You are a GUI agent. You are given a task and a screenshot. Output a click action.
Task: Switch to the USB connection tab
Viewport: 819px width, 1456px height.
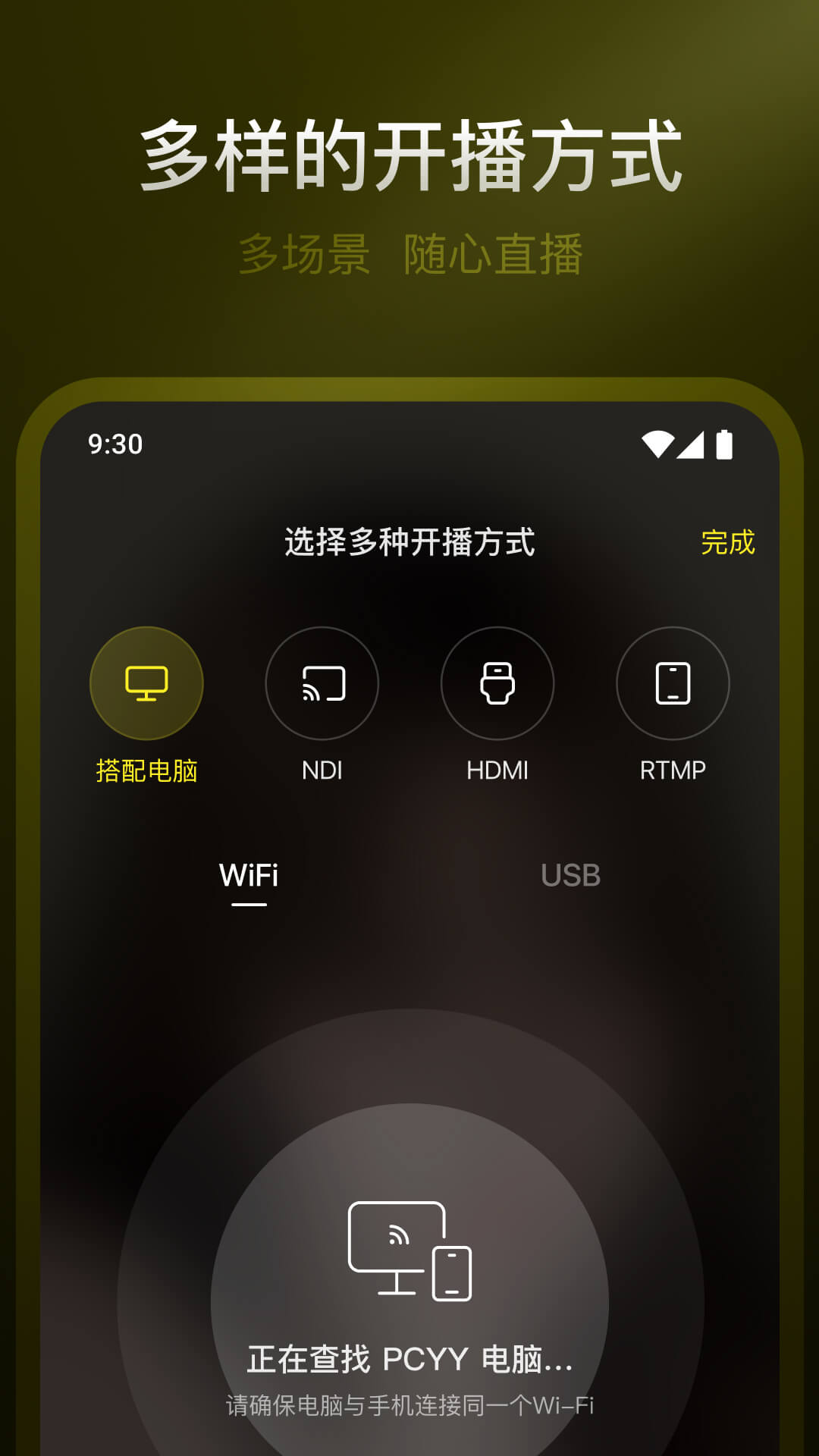point(571,874)
